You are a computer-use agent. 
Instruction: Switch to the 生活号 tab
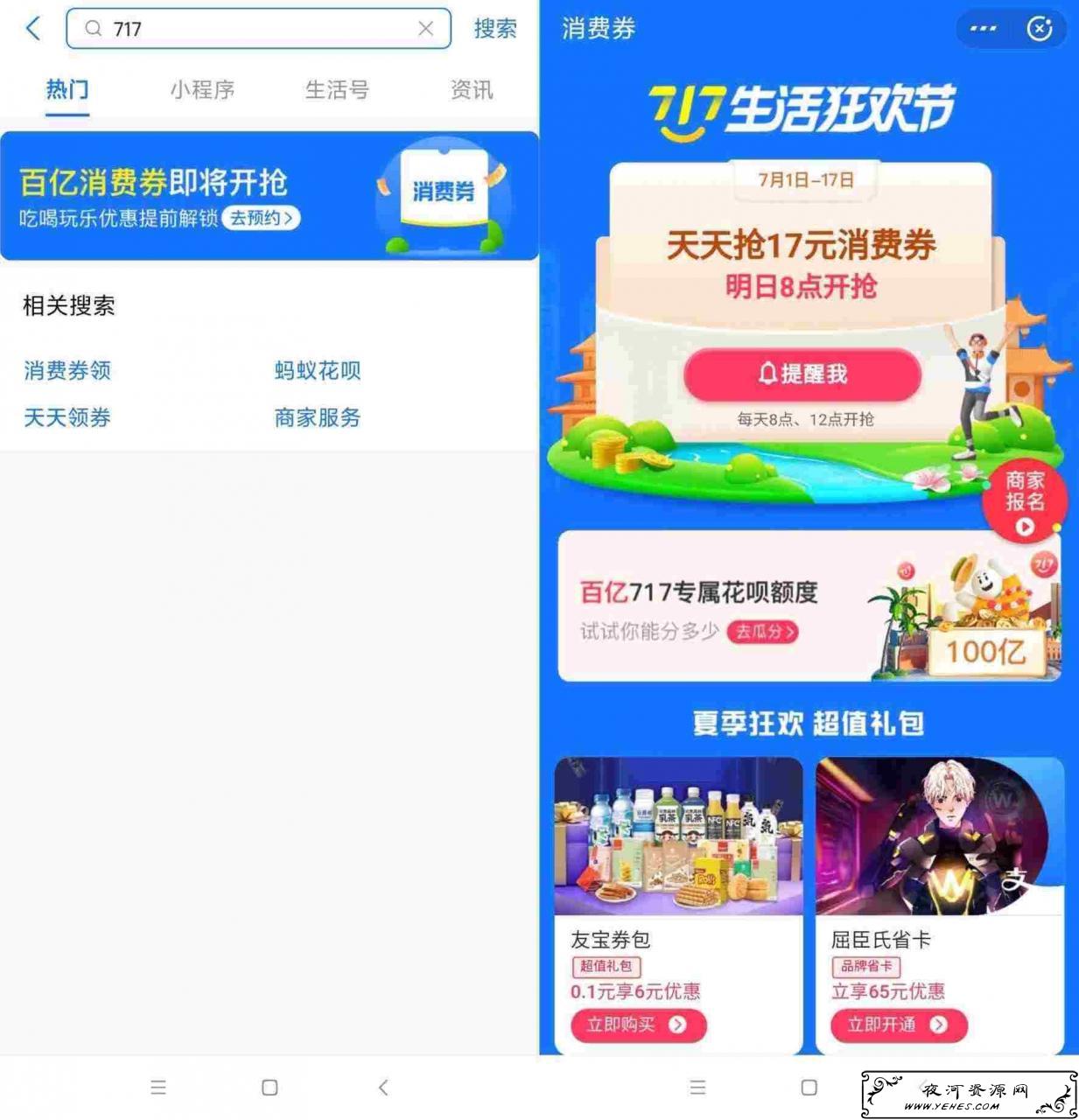pyautogui.click(x=337, y=90)
